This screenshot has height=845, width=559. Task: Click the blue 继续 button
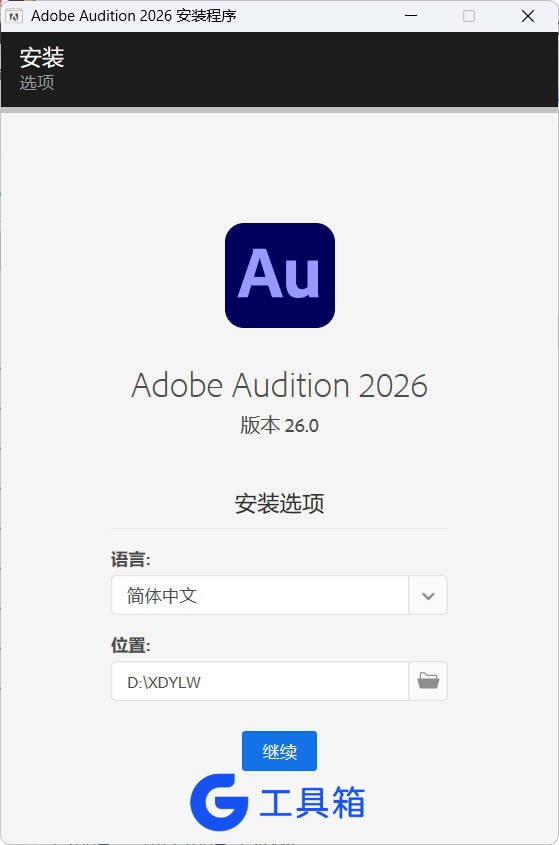click(279, 751)
